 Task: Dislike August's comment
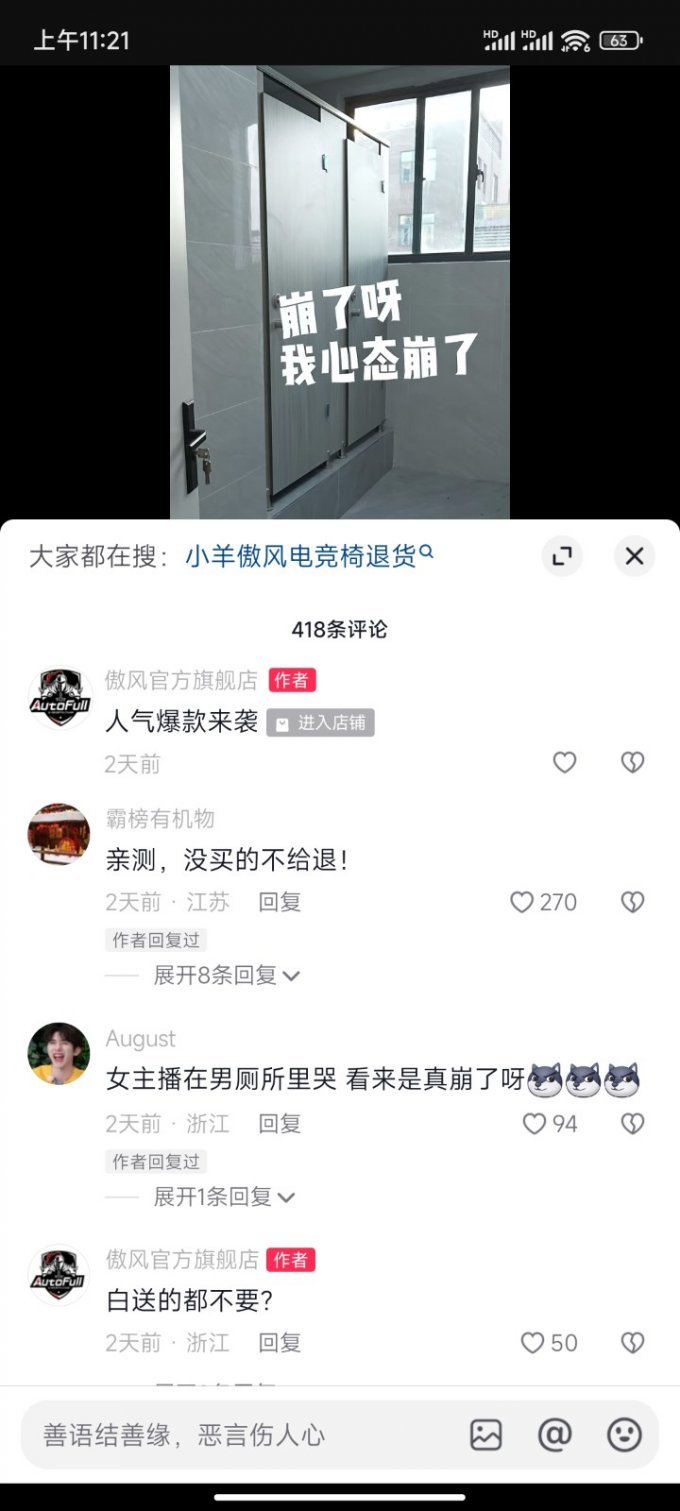pyautogui.click(x=632, y=1124)
